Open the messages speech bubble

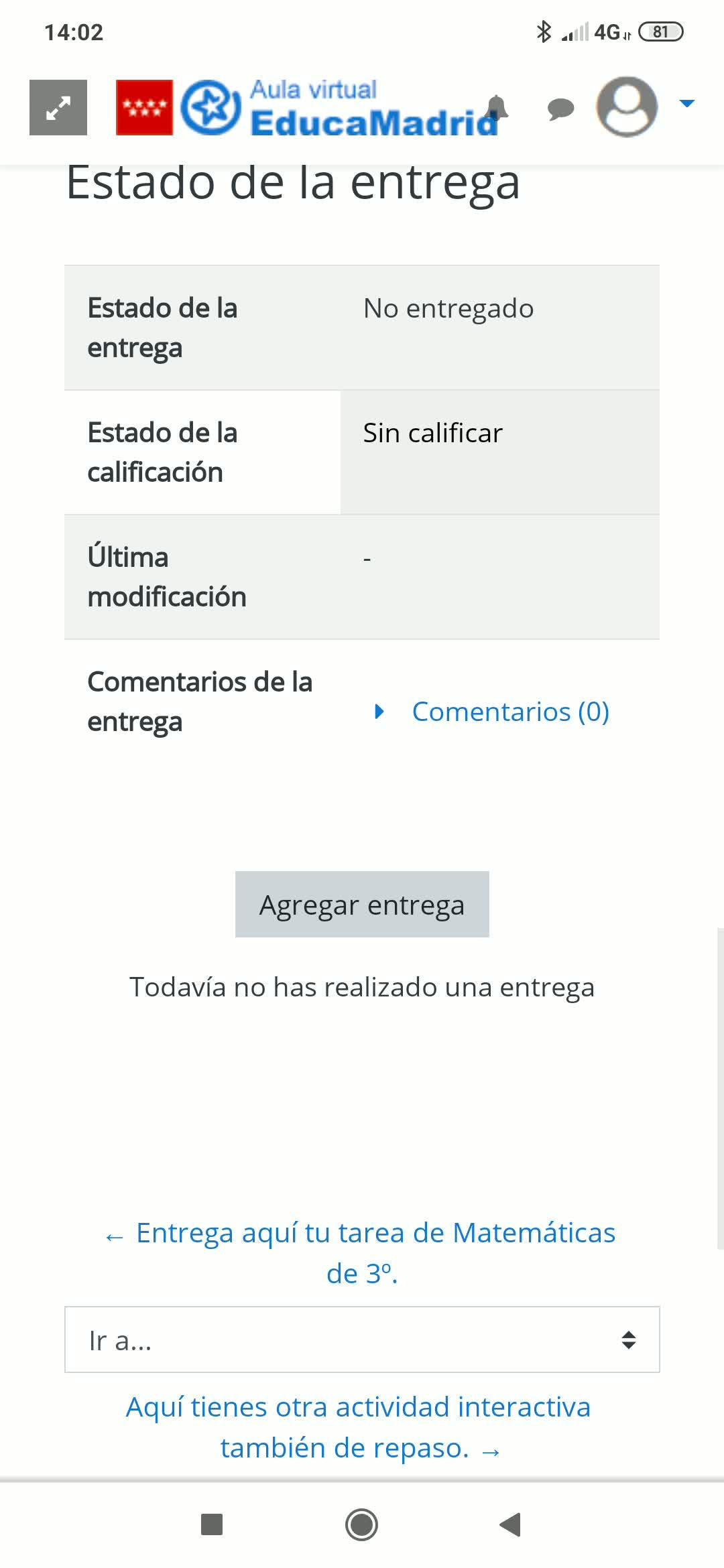560,108
